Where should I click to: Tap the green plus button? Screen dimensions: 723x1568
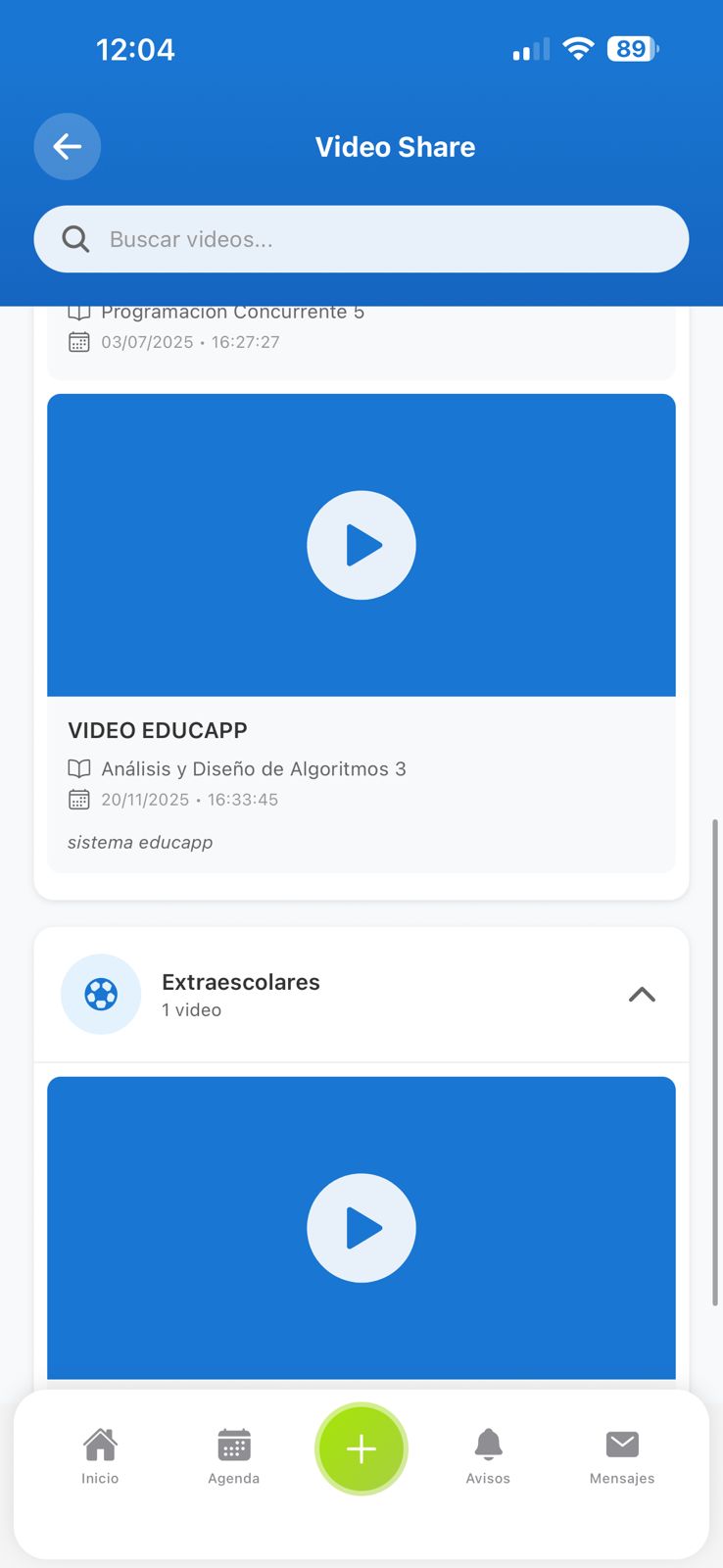[x=361, y=1448]
